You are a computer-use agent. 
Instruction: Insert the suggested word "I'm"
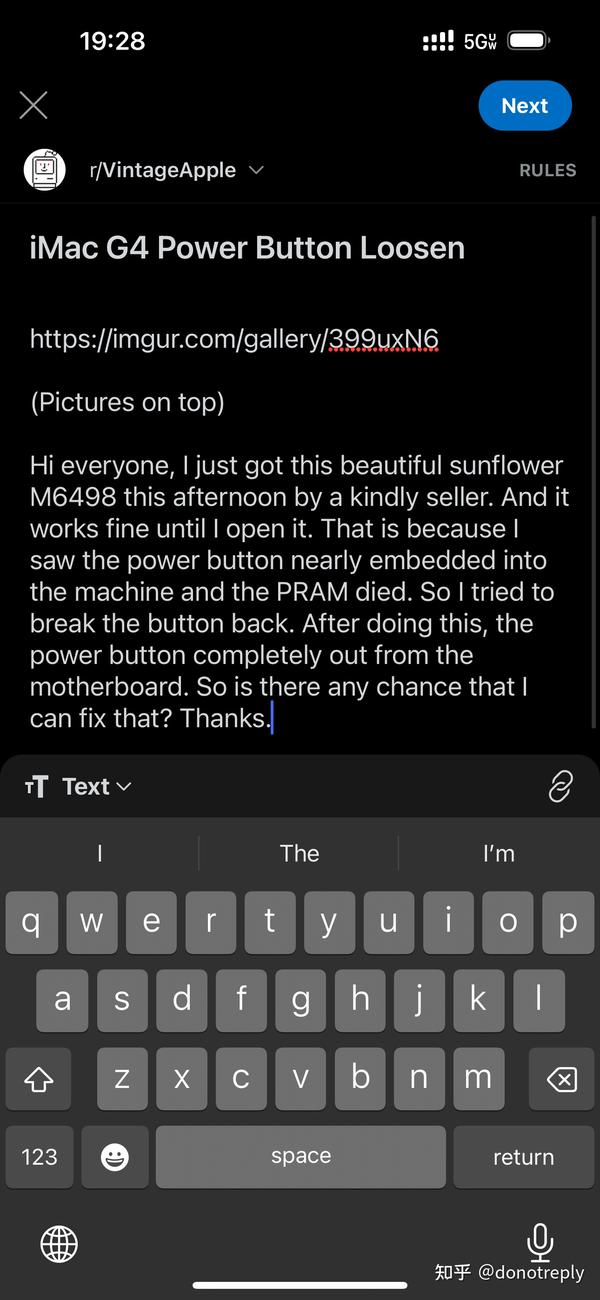pos(498,853)
